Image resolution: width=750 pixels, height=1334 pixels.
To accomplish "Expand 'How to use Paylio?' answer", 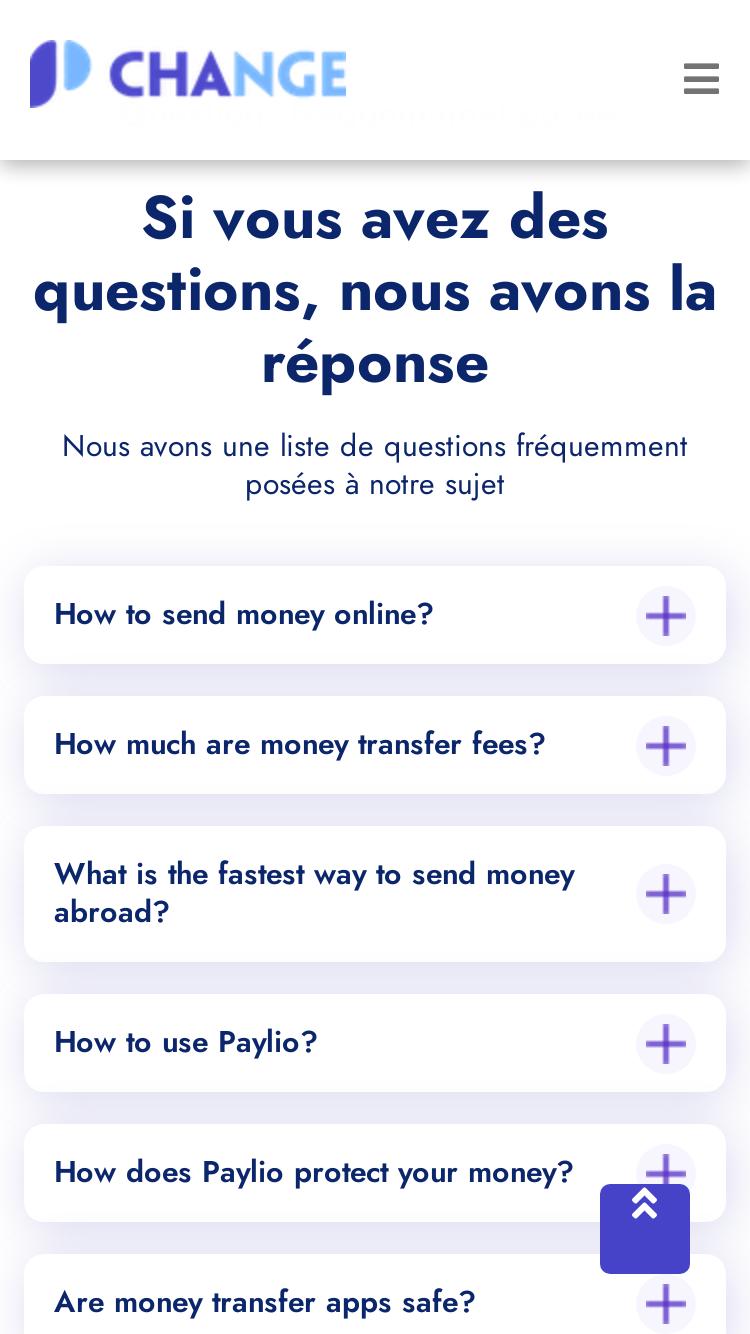I will [x=665, y=1043].
